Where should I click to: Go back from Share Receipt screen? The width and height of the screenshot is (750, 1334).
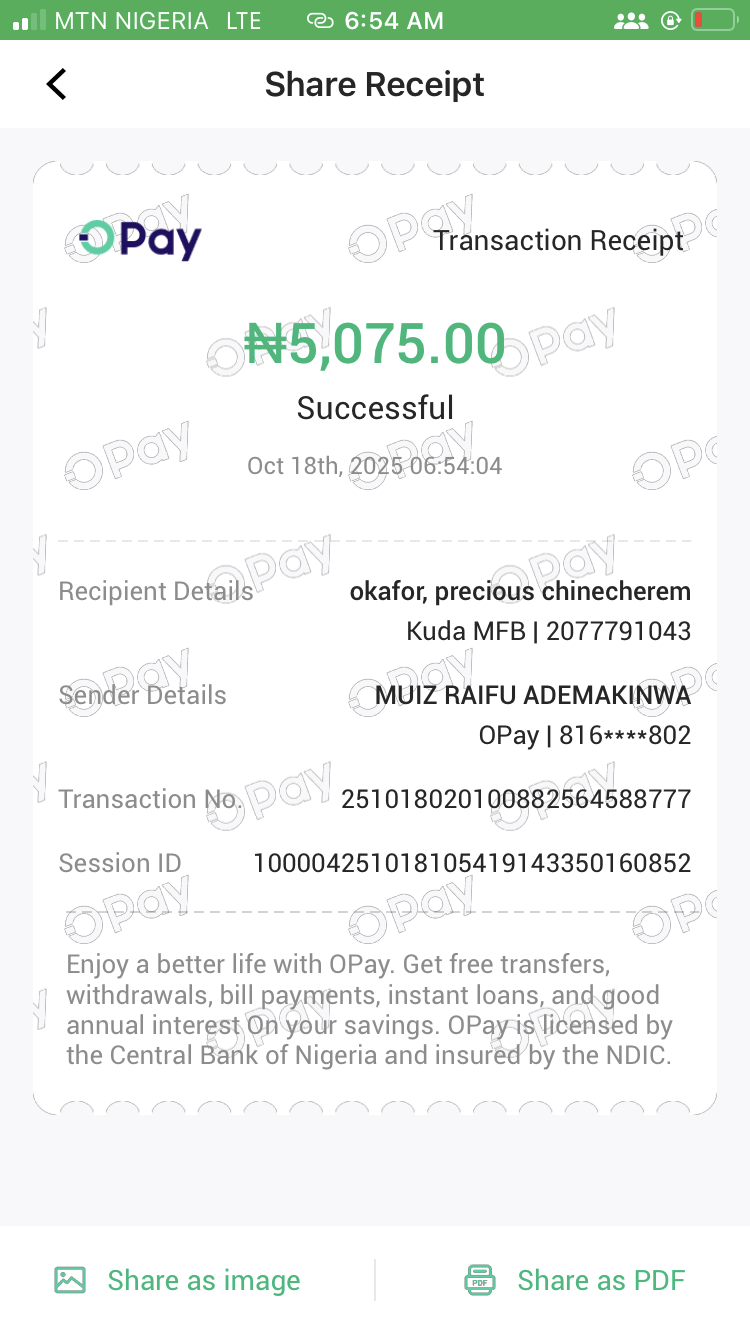click(x=57, y=85)
